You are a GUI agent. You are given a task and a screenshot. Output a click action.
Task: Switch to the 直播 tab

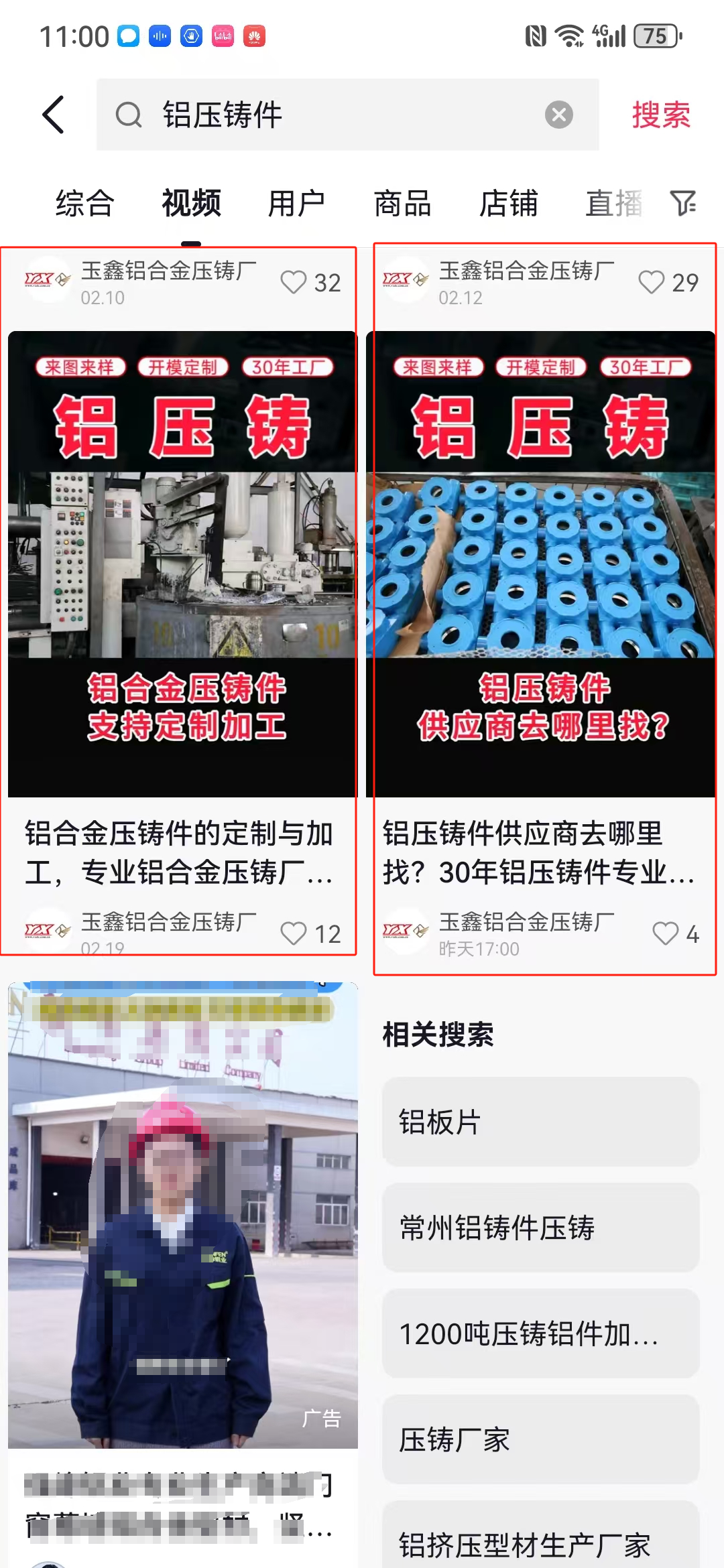tap(613, 203)
